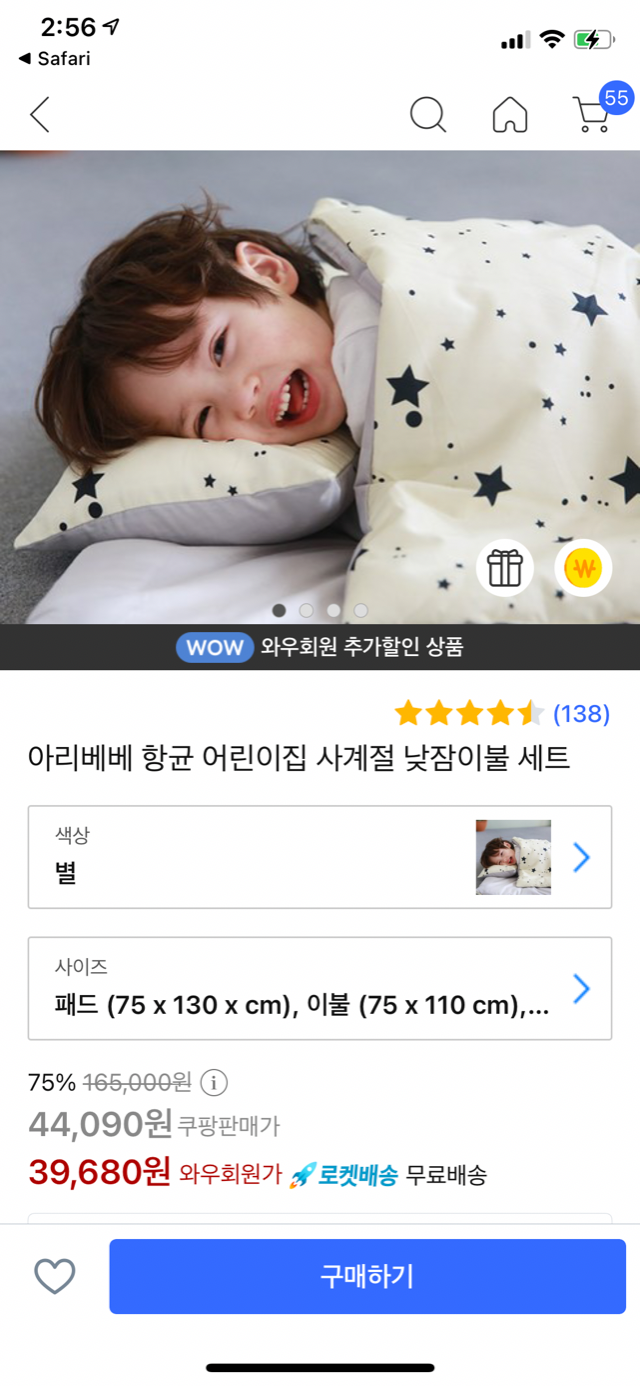Tap the 구매하기 buy button
The height and width of the screenshot is (1386, 640).
pyautogui.click(x=367, y=1276)
